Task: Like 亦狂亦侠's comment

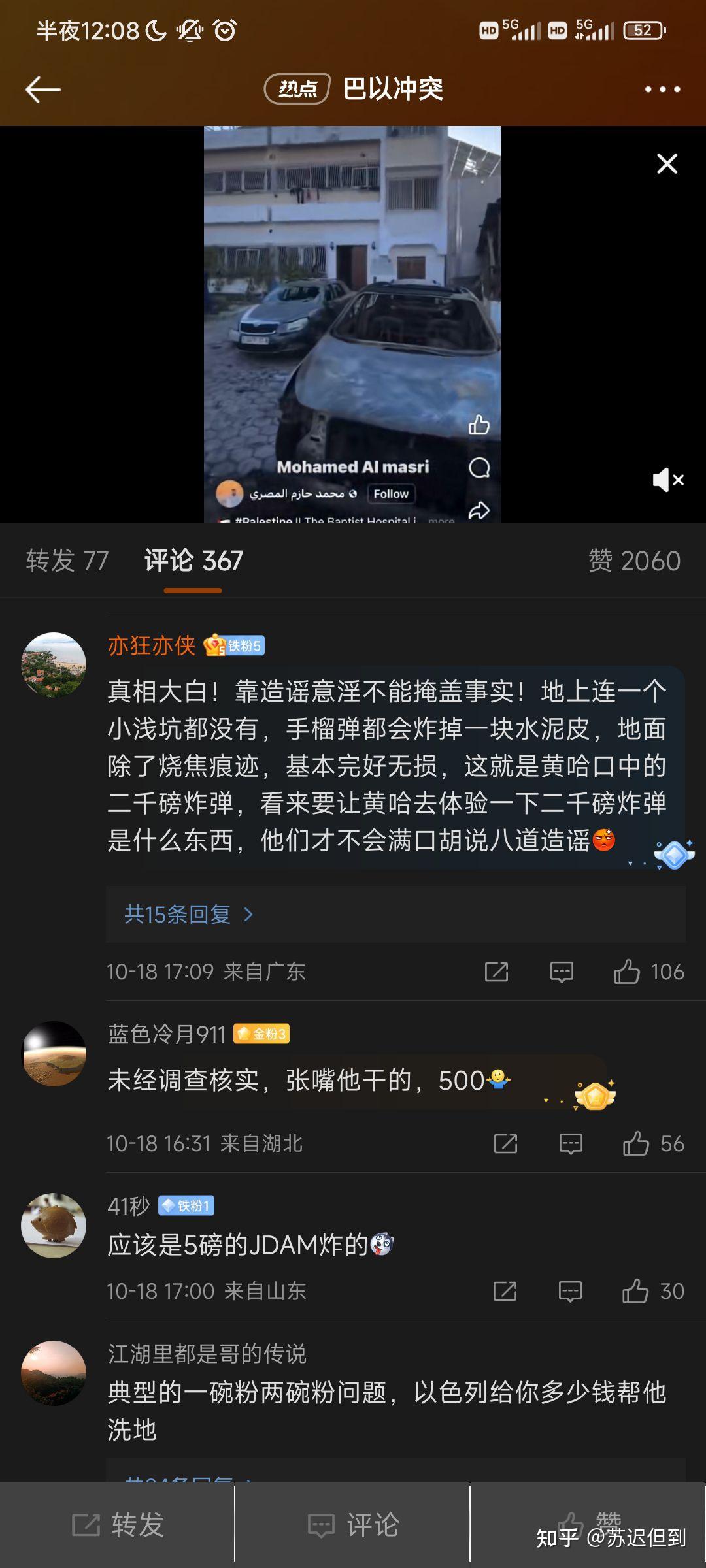Action: [x=627, y=972]
